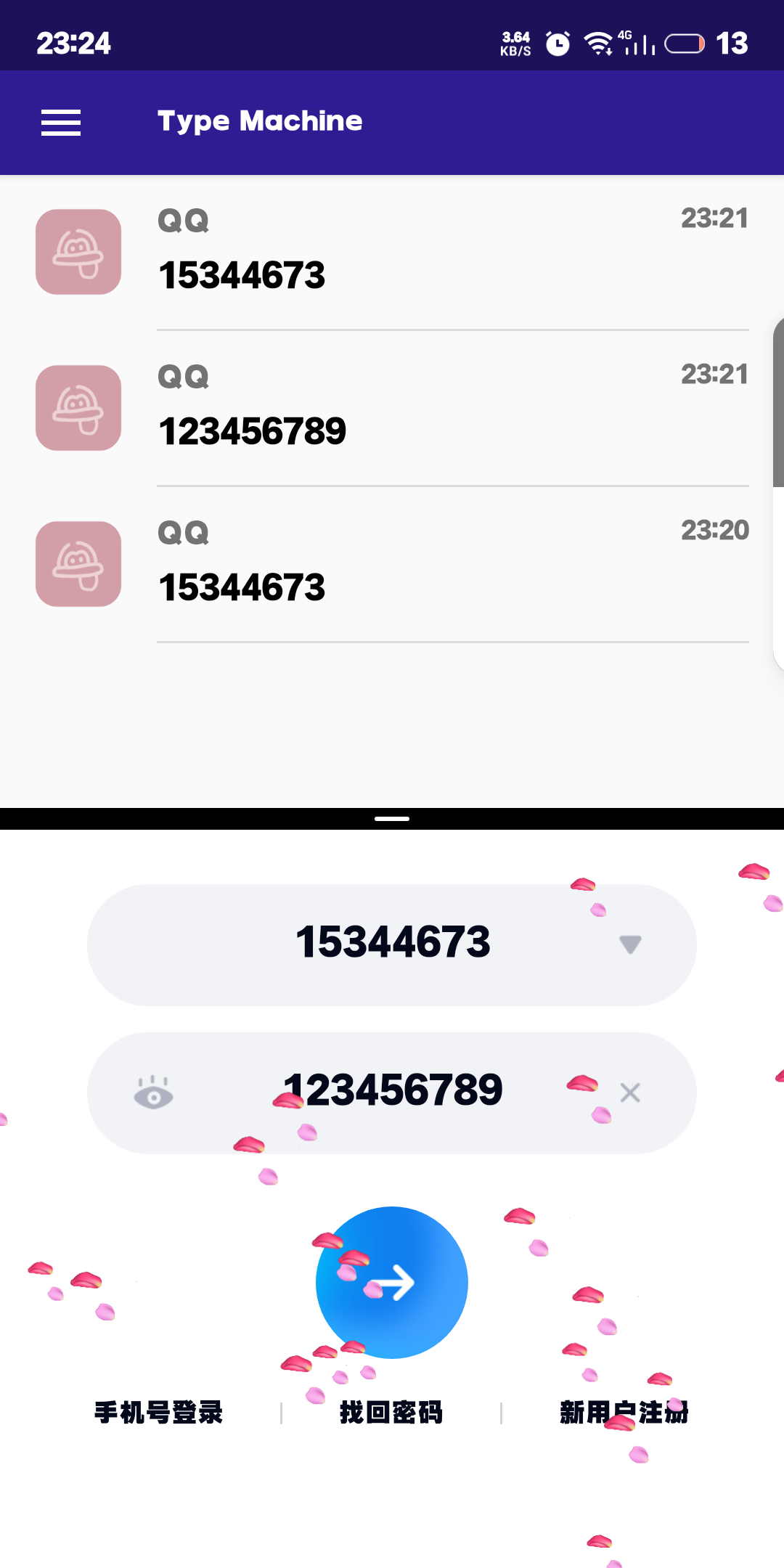
Task: Open the QQ entry 15344673 from 23:21
Action: coord(392,253)
